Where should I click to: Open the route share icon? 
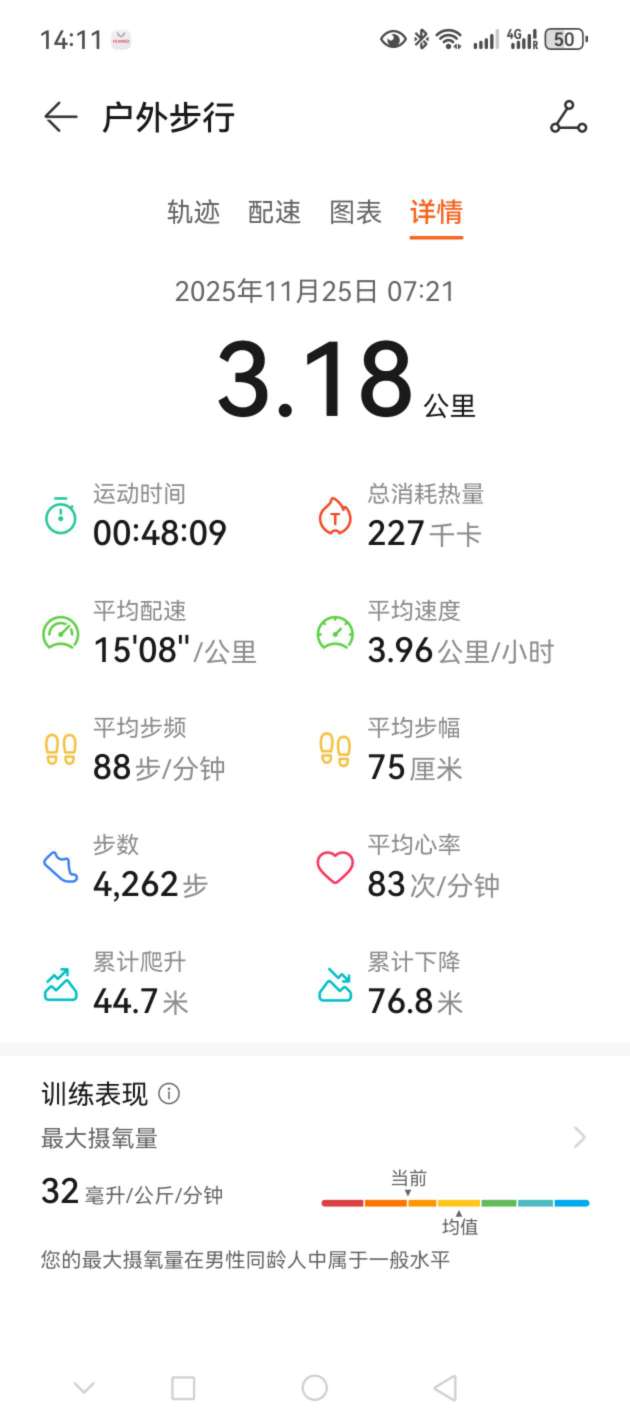coord(568,118)
